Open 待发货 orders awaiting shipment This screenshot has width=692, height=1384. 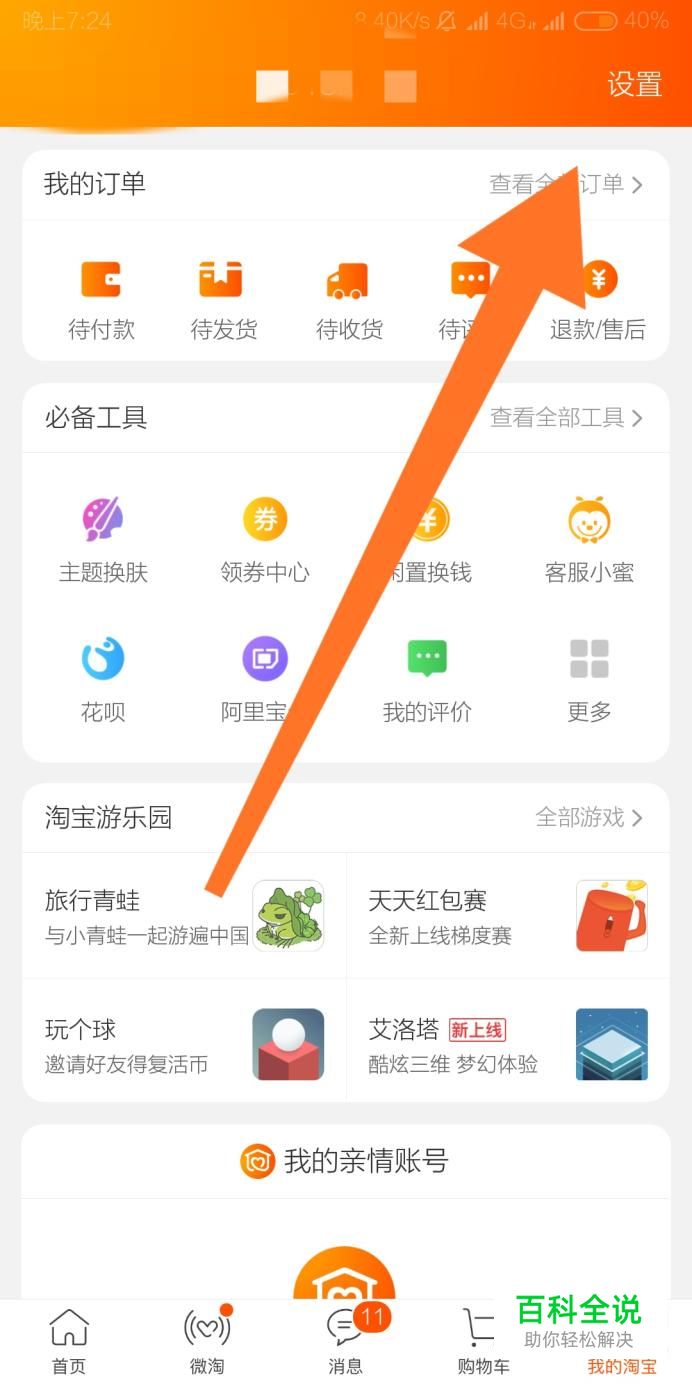224,299
